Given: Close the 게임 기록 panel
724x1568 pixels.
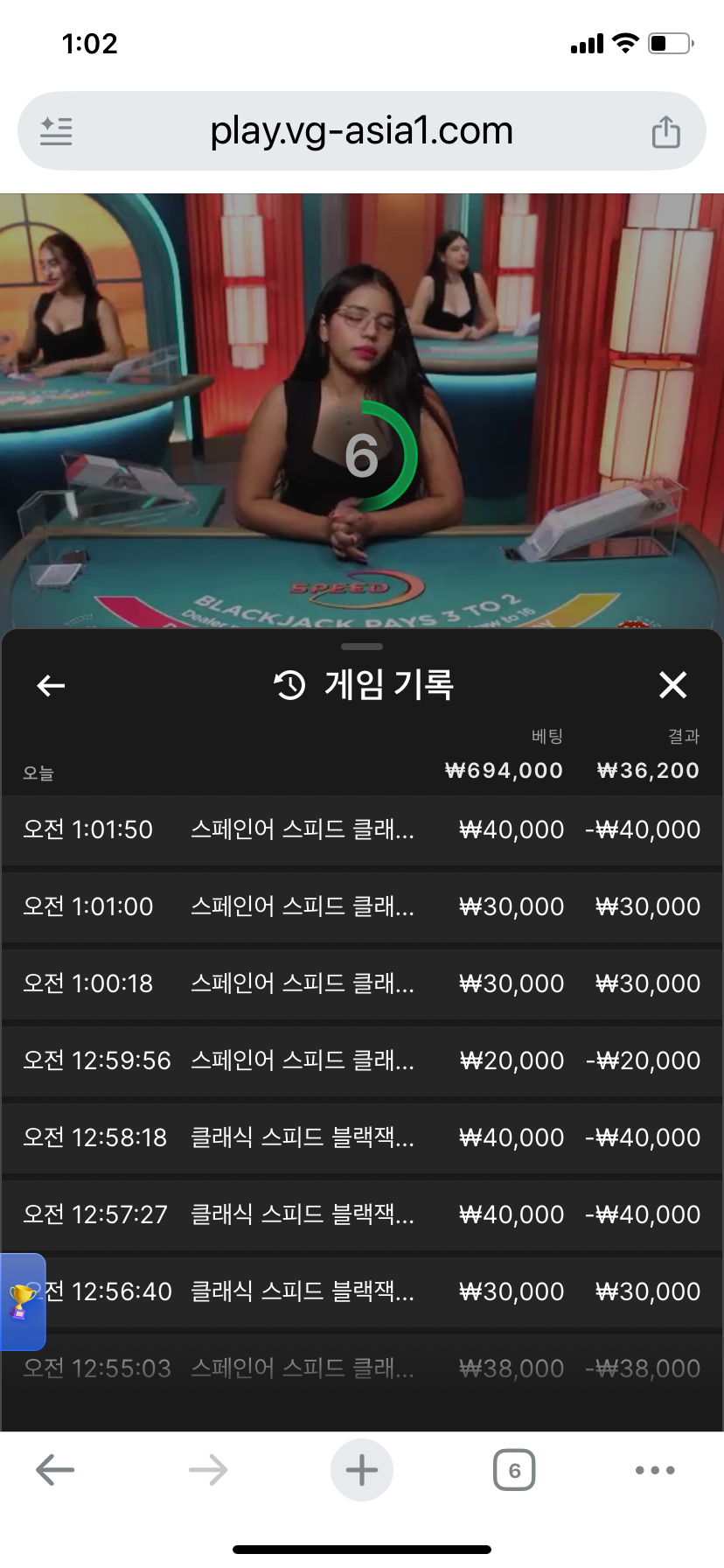Looking at the screenshot, I should click(672, 684).
